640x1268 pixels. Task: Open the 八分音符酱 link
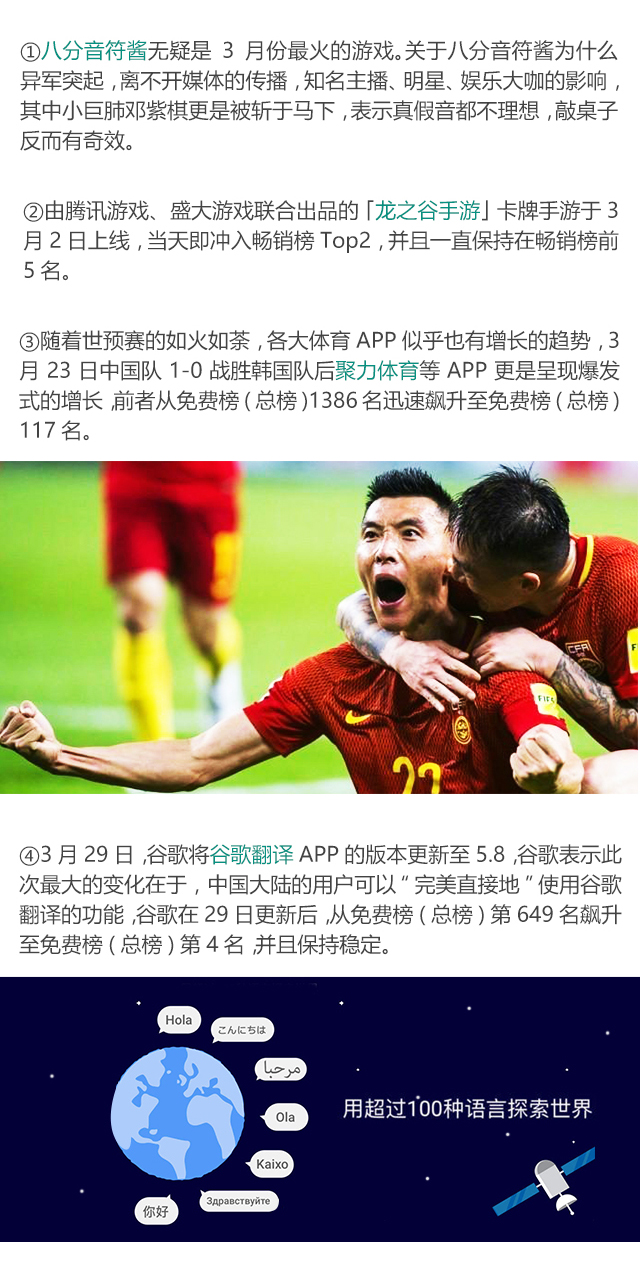(x=94, y=51)
